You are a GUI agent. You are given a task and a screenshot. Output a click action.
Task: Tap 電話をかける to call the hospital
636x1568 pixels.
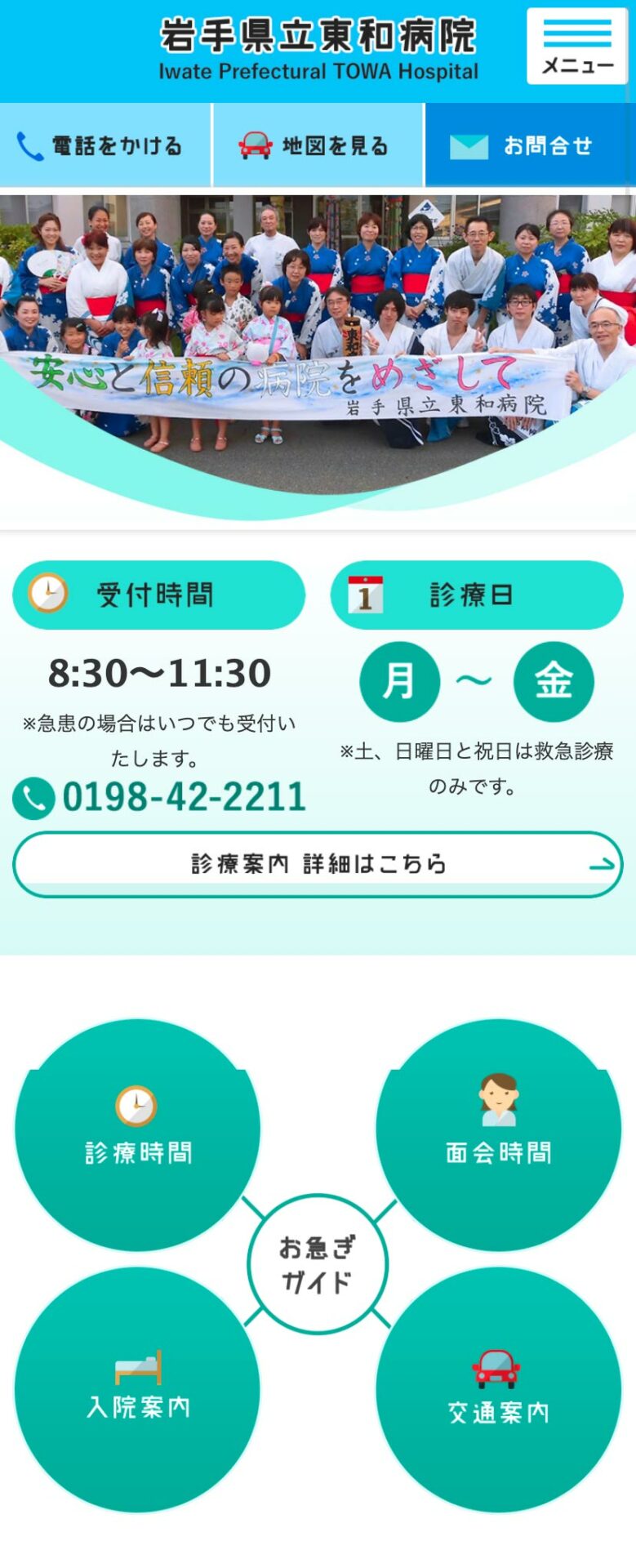point(105,145)
